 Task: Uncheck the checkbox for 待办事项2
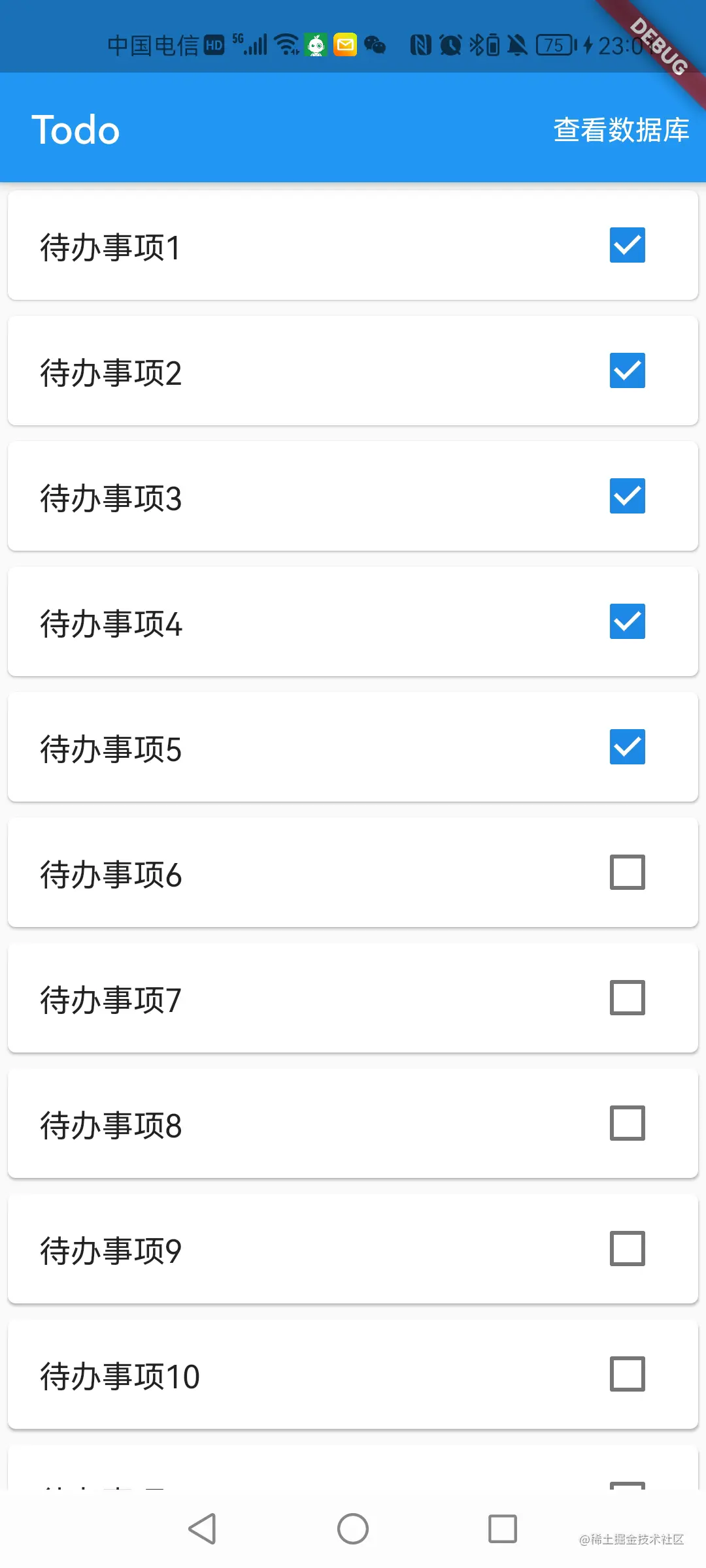coord(628,370)
